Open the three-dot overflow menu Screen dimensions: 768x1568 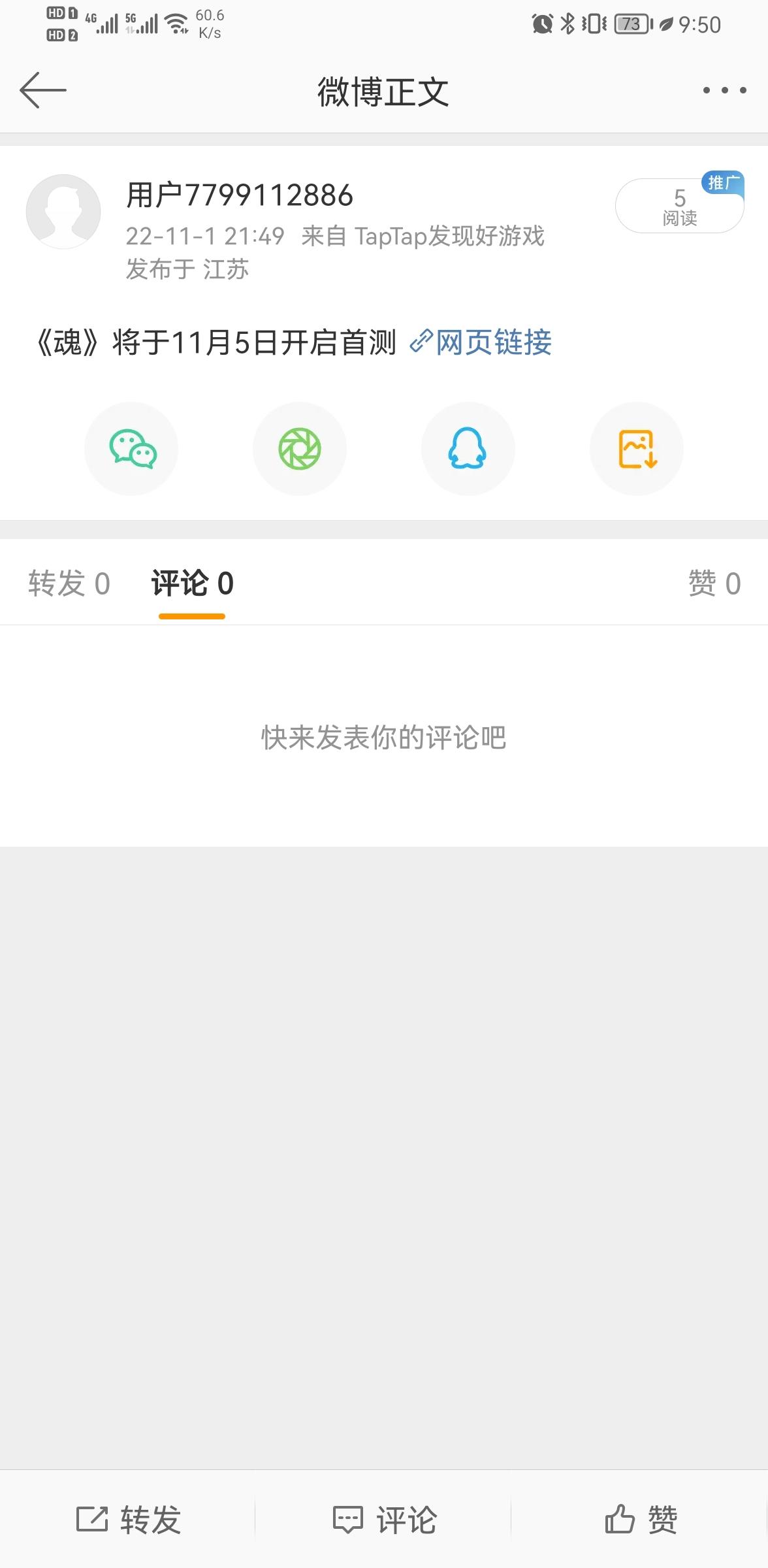coord(724,90)
